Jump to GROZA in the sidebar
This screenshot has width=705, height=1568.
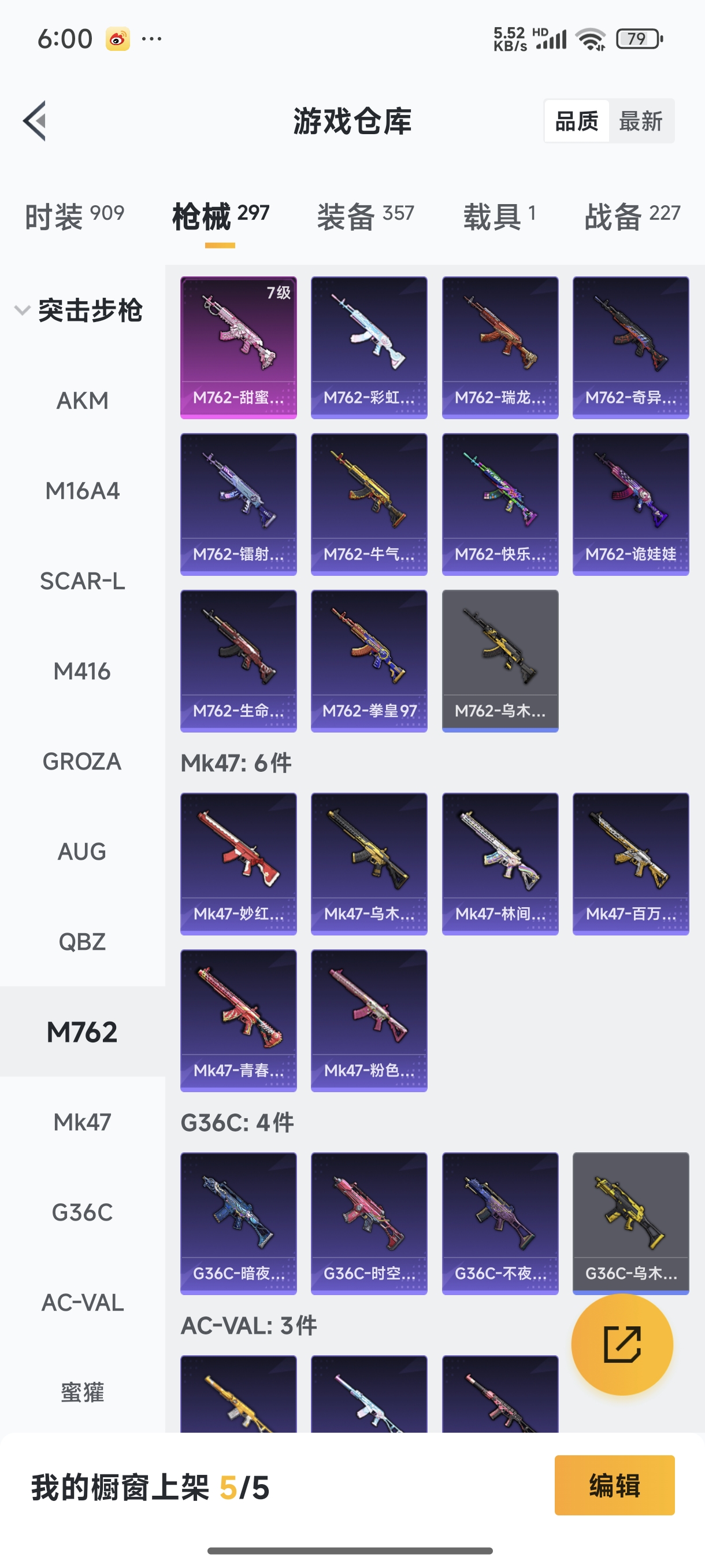coord(82,761)
